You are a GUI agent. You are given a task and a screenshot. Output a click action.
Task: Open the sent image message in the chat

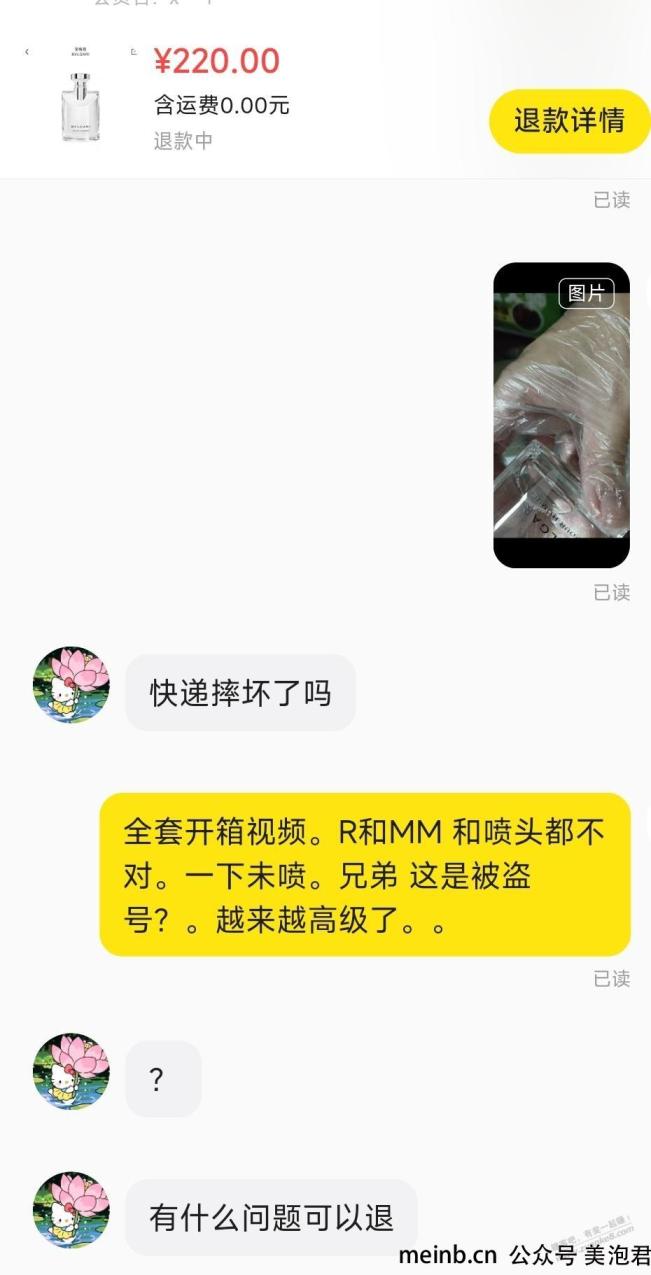click(562, 415)
